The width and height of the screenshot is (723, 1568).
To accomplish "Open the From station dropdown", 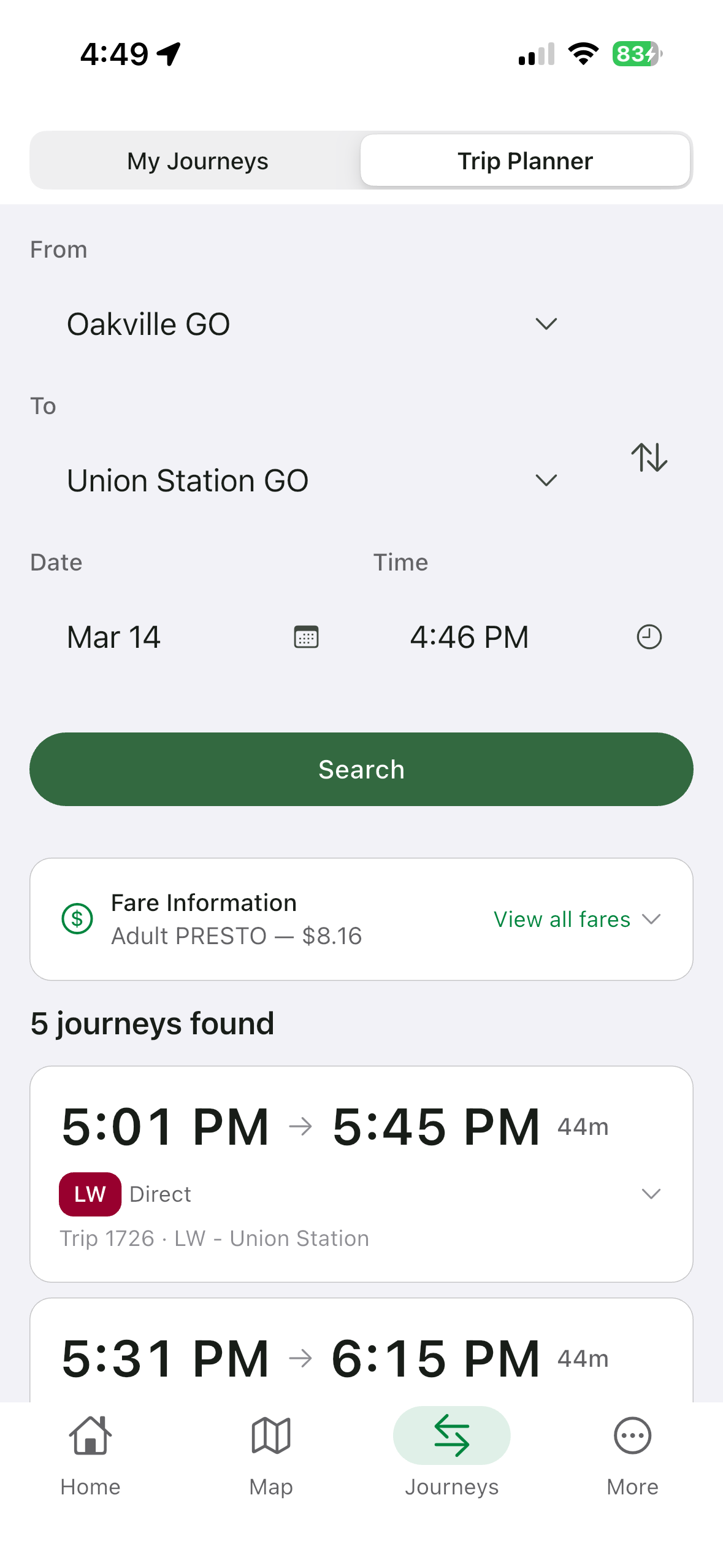I will pos(546,323).
